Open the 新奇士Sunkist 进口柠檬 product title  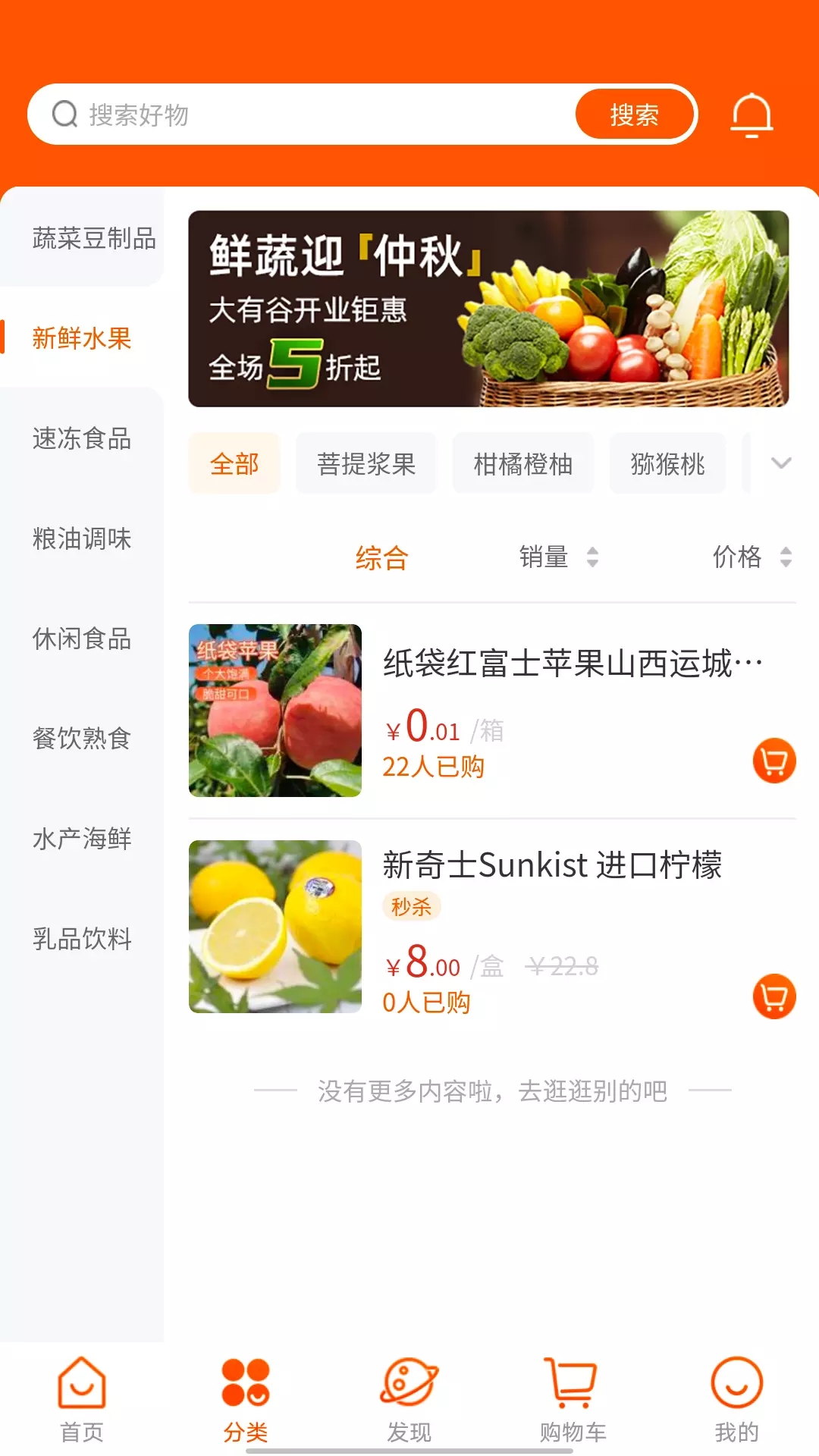click(553, 867)
